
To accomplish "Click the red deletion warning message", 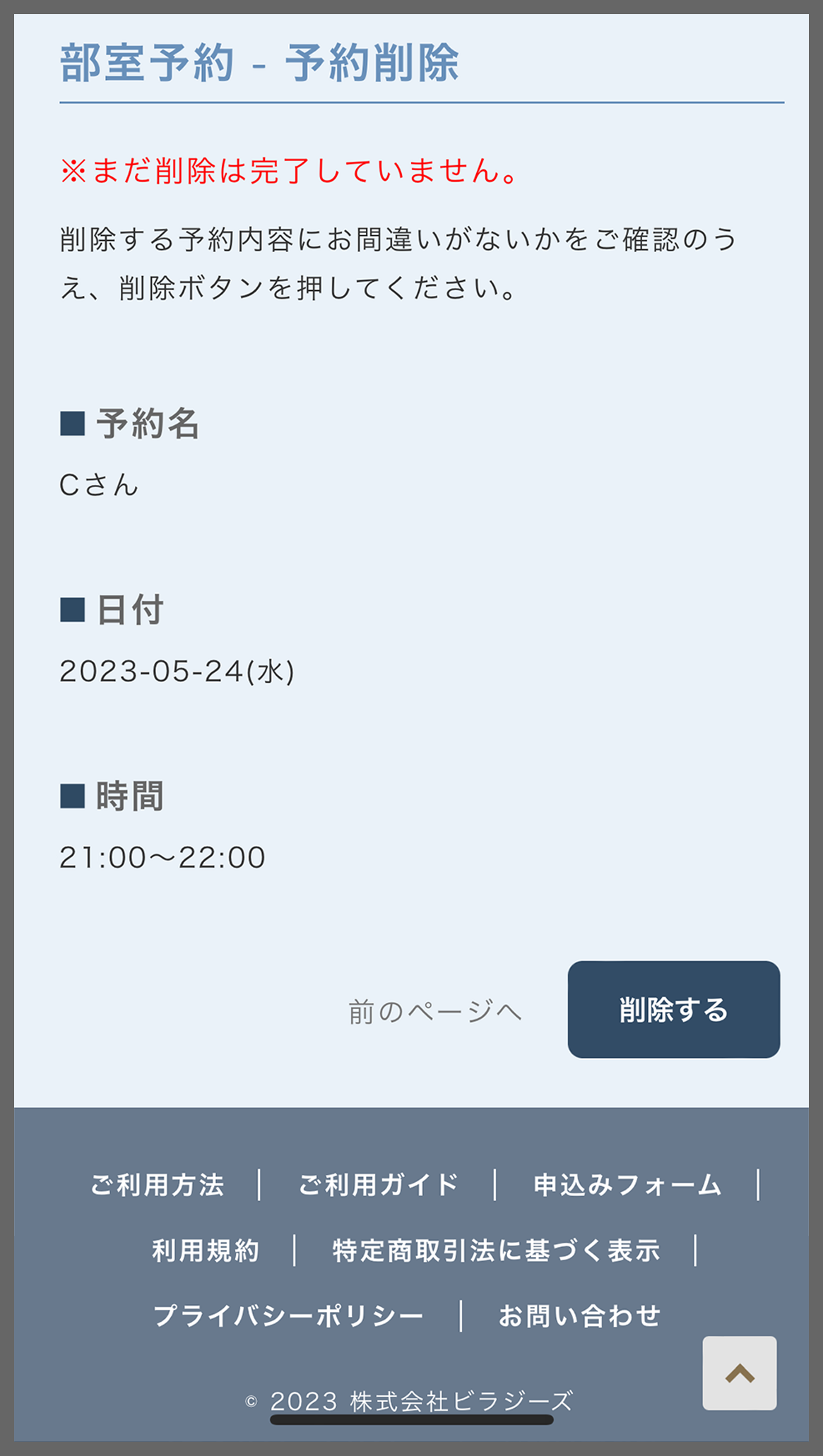I will pyautogui.click(x=290, y=171).
